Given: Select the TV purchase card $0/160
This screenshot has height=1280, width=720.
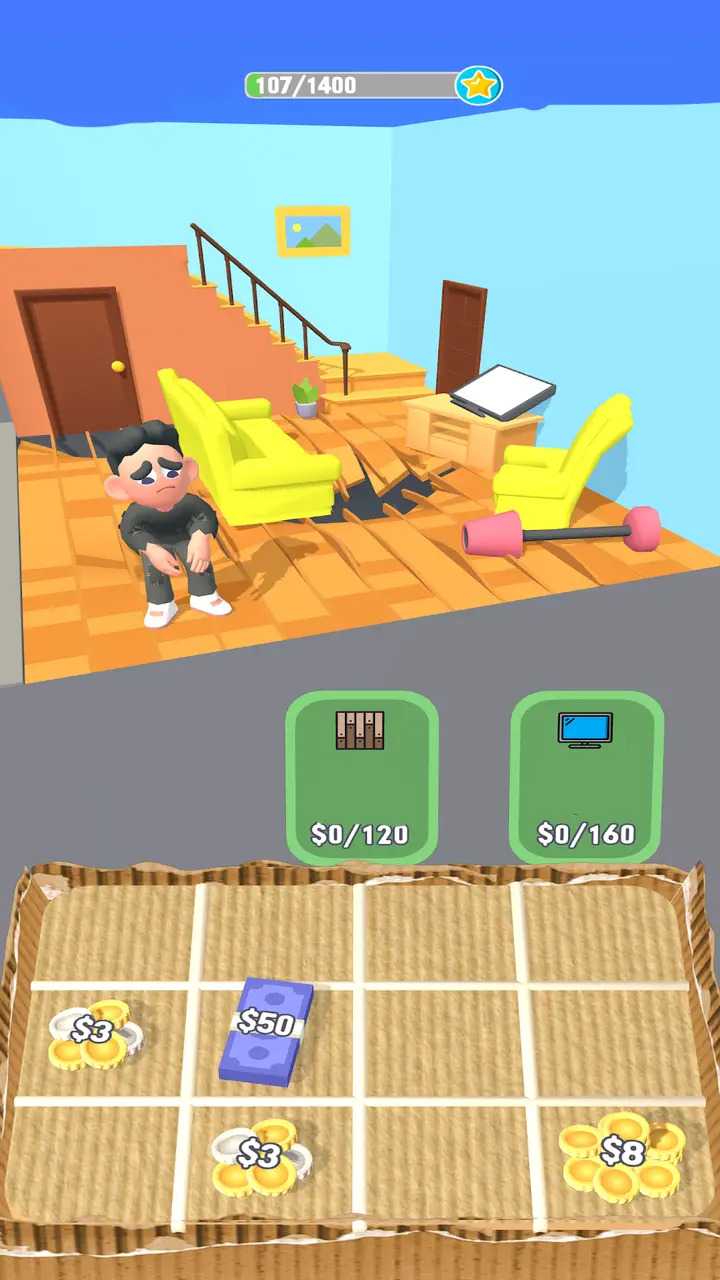Looking at the screenshot, I should point(586,777).
